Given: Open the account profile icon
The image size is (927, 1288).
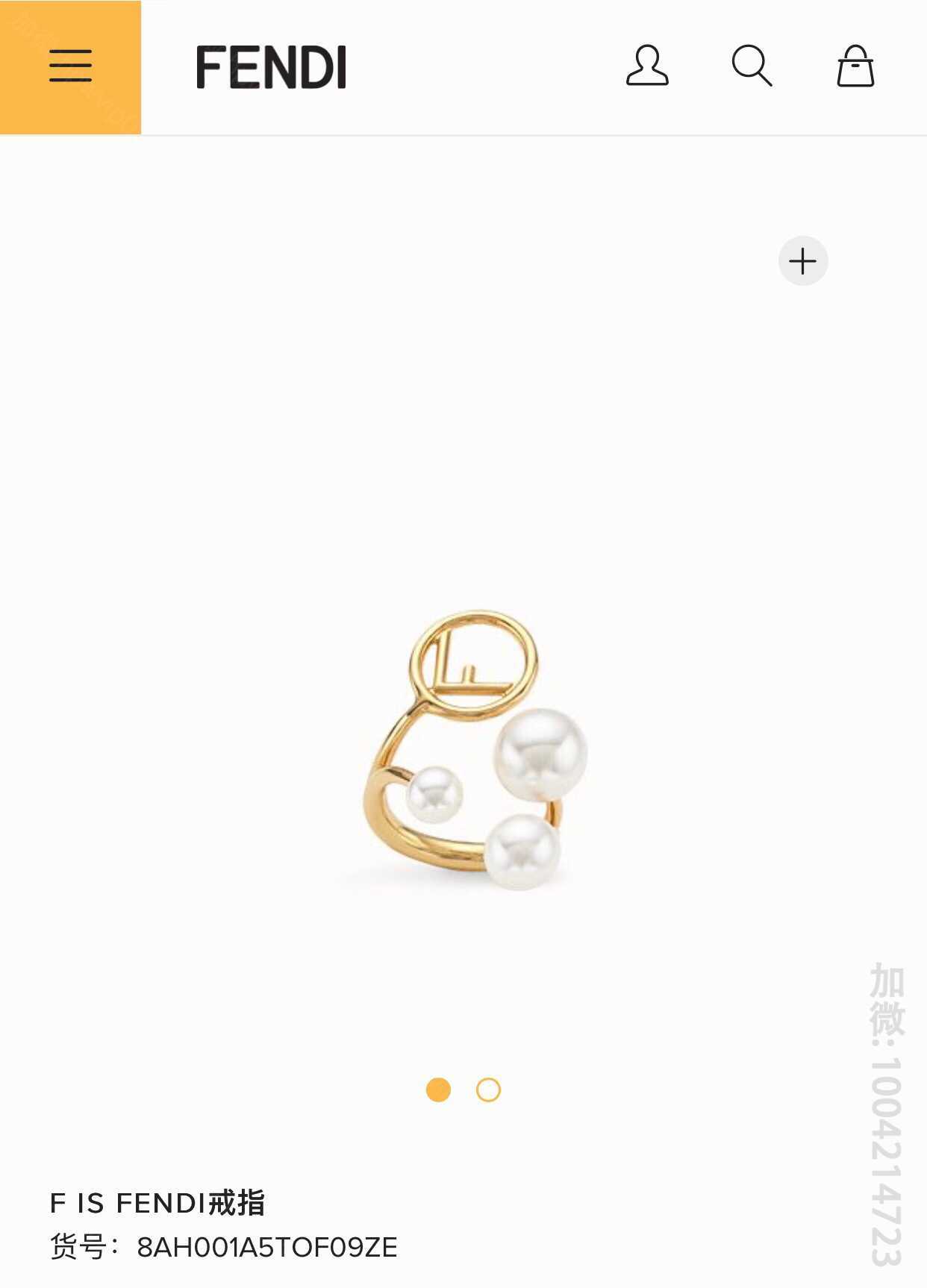Looking at the screenshot, I should 646,66.
